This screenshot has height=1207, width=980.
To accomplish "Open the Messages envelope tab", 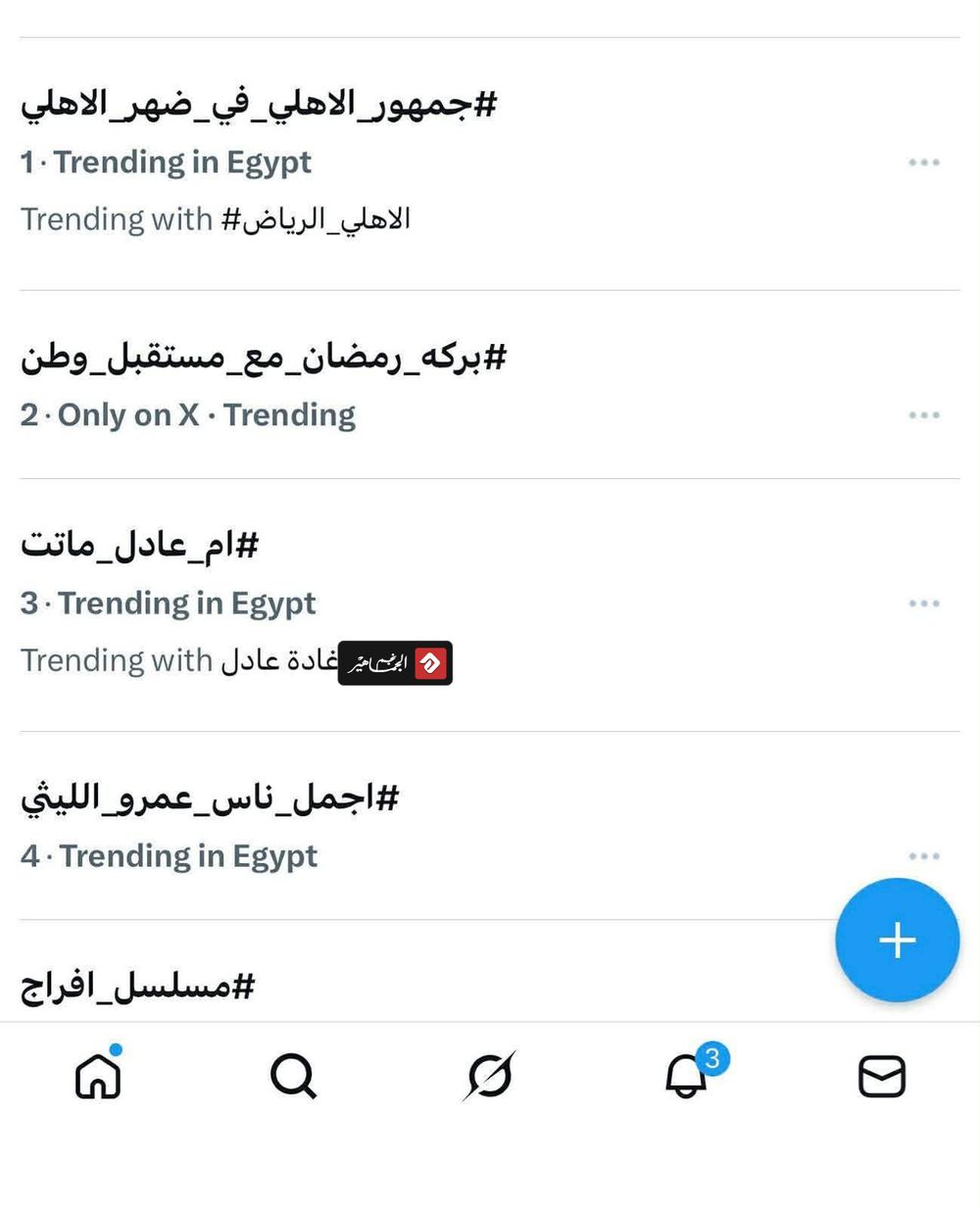I will pos(881,1077).
